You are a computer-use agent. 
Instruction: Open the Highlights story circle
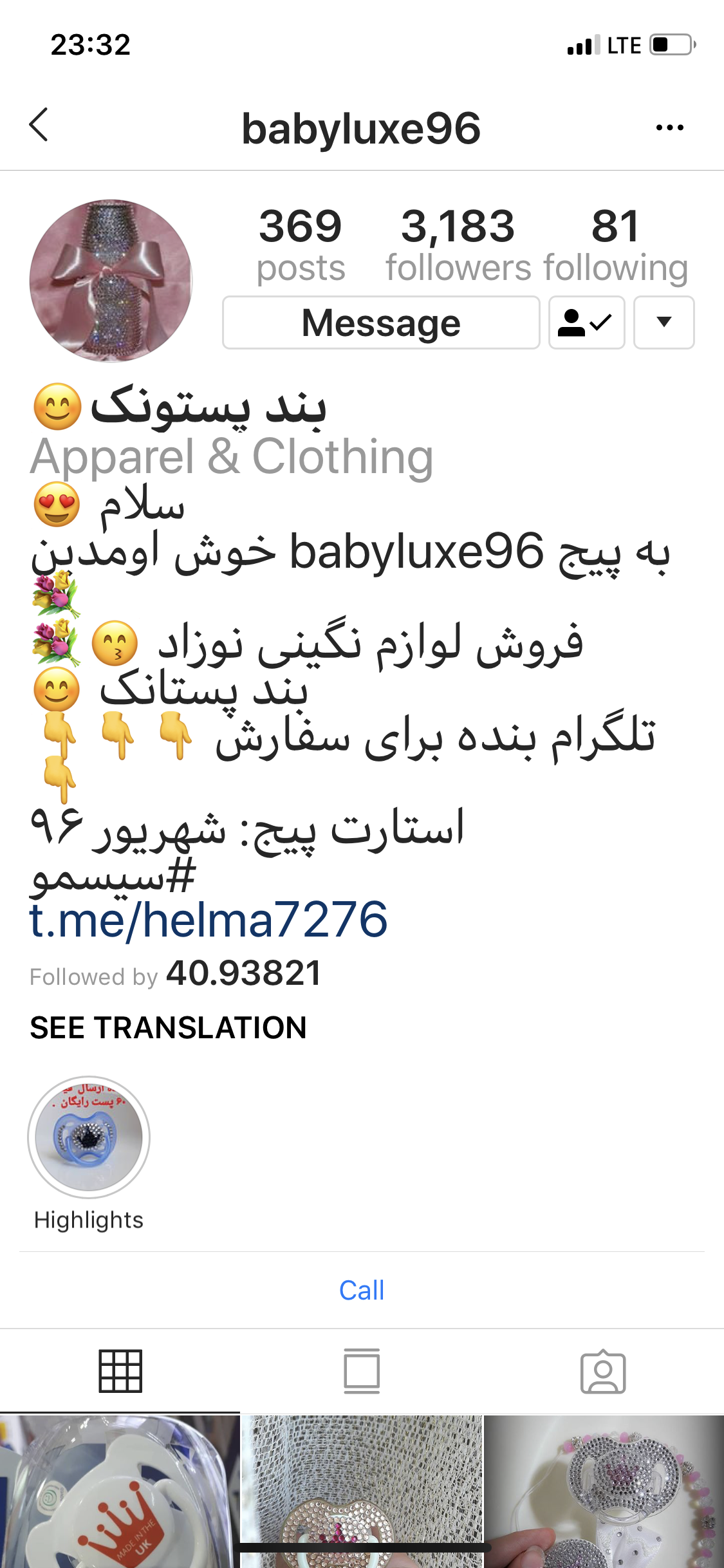point(89,1138)
